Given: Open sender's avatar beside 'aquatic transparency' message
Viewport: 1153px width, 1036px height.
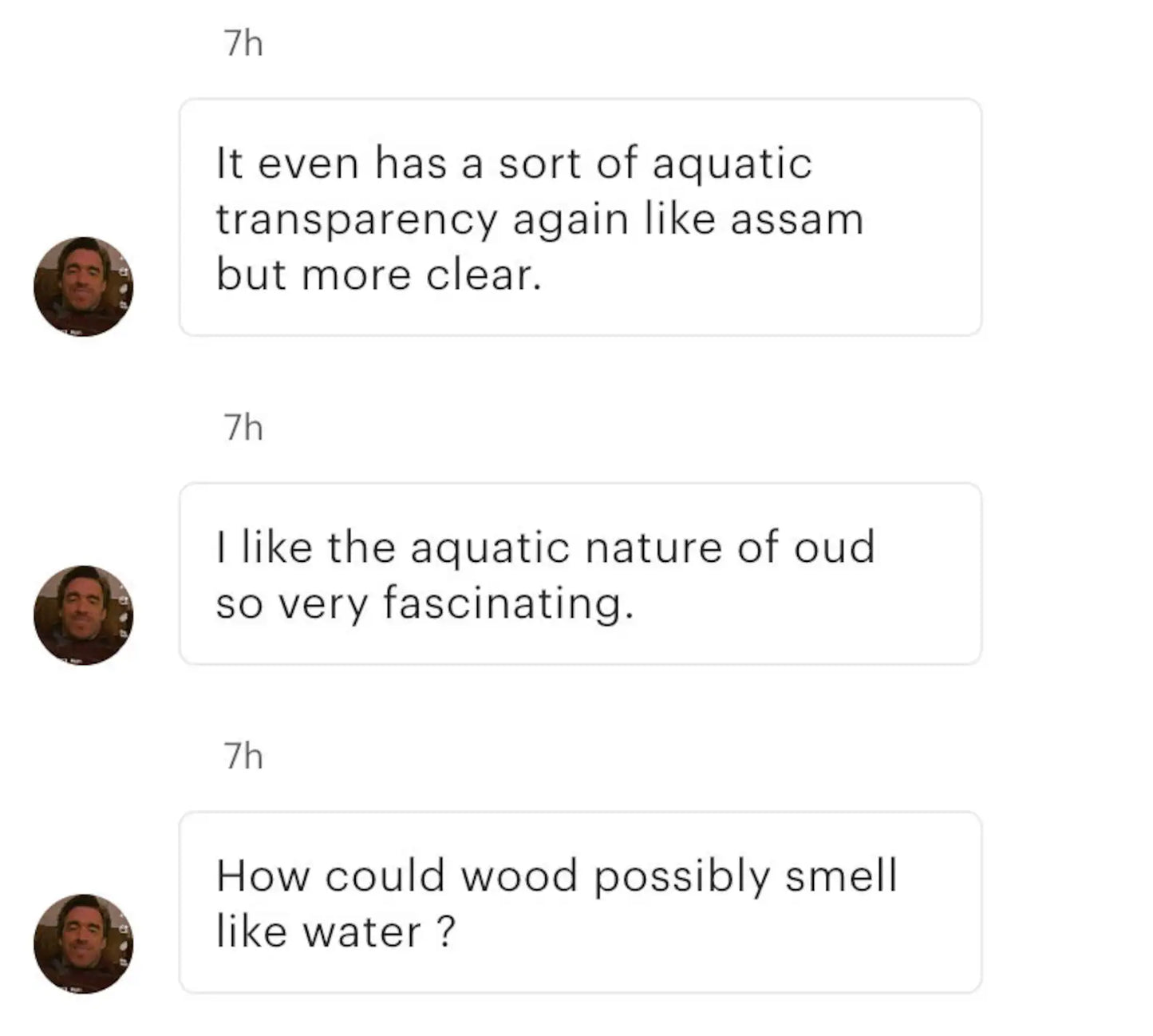Looking at the screenshot, I should pos(83,287).
